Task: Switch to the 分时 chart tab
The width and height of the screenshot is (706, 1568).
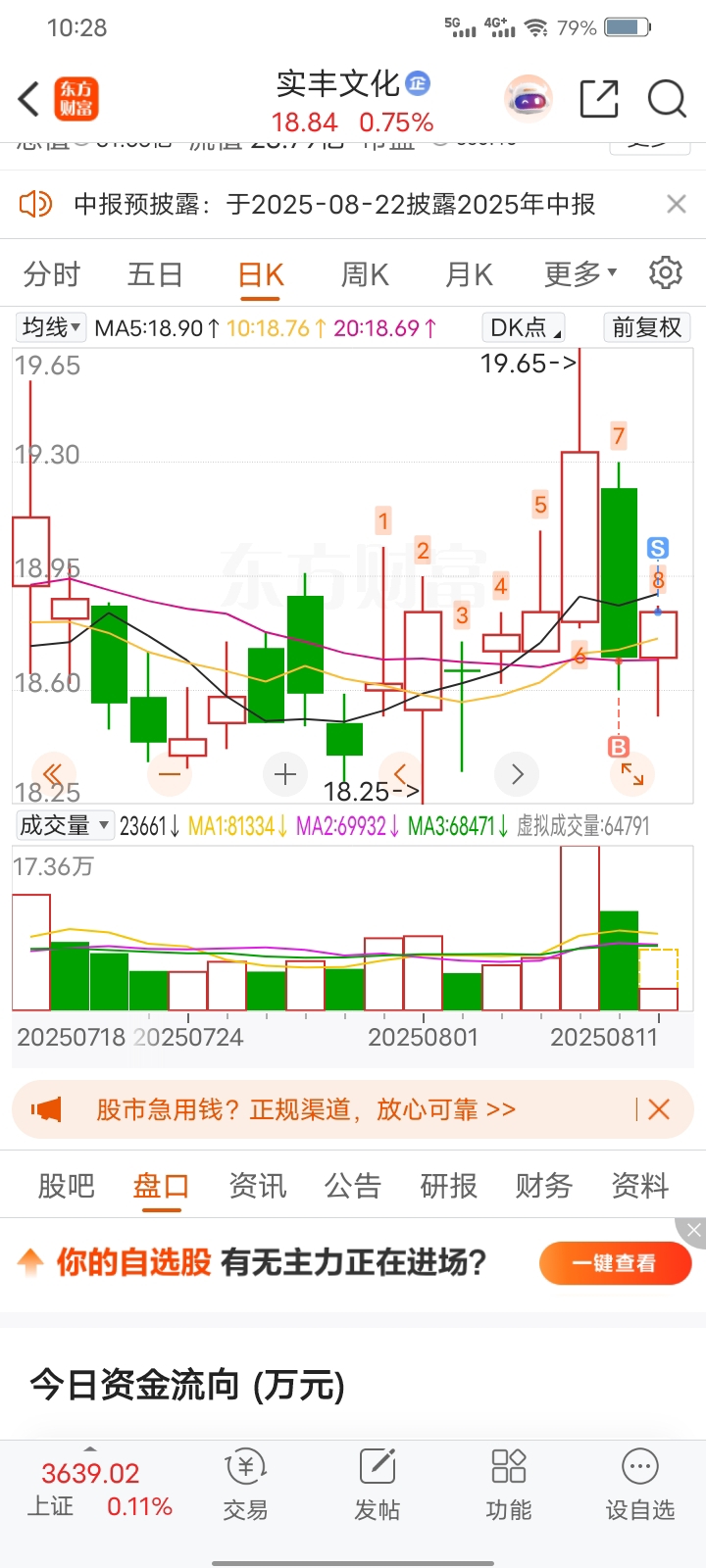Action: pos(52,274)
